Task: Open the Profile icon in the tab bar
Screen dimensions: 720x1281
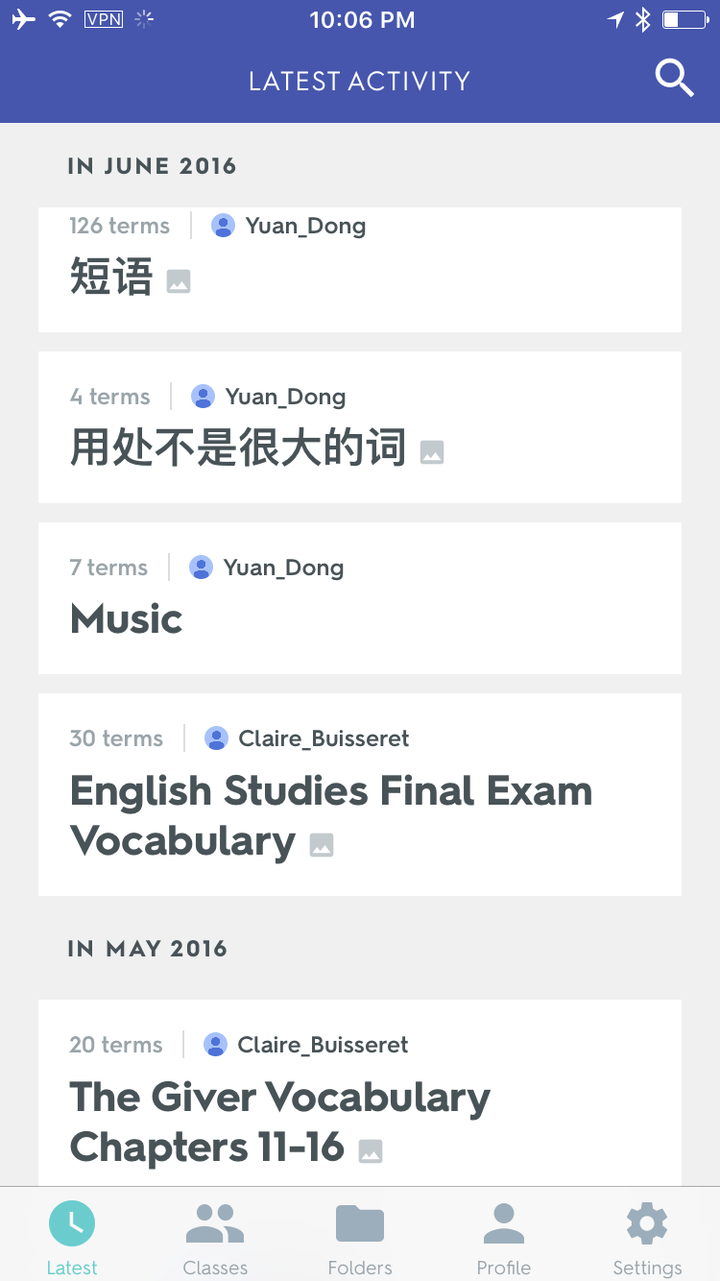Action: pos(503,1222)
